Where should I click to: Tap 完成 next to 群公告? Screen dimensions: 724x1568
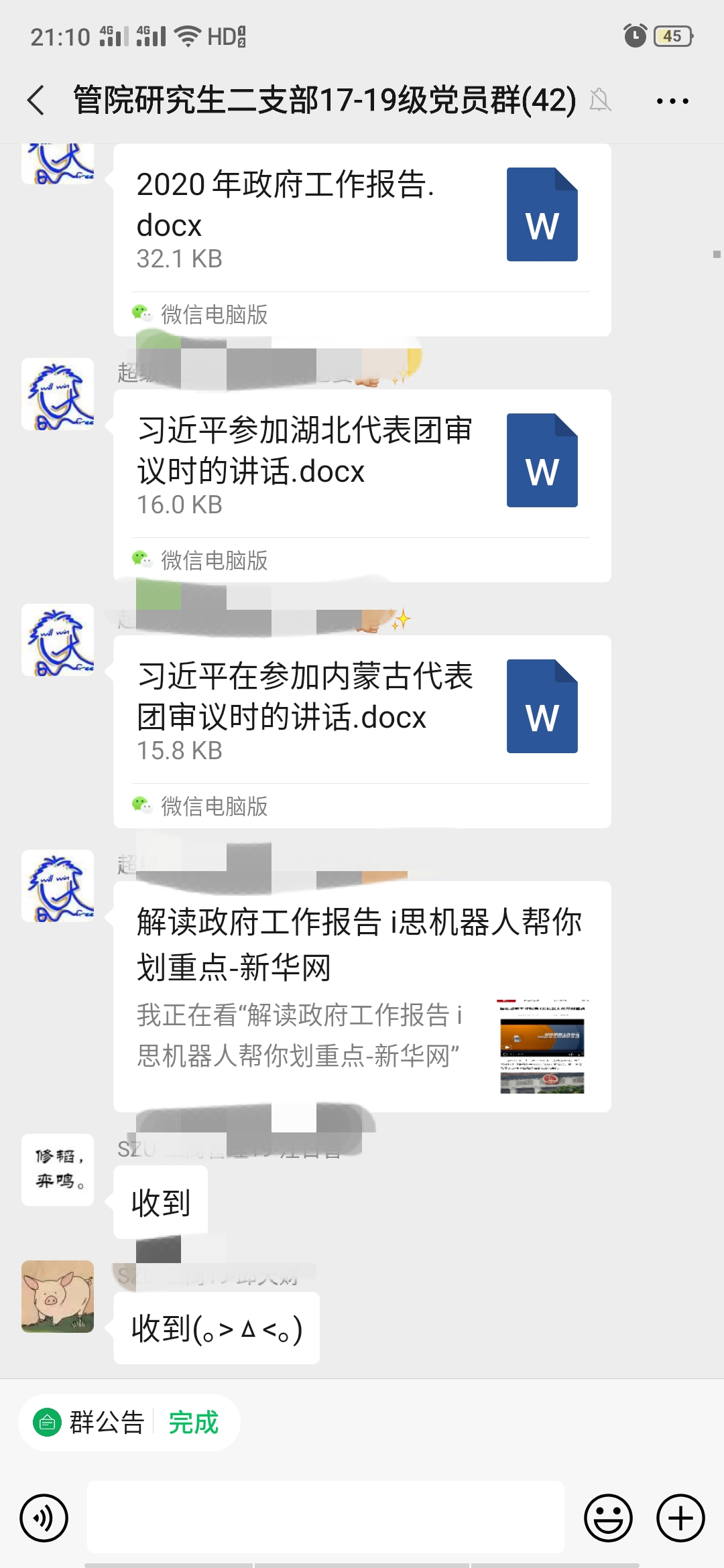coord(193,1422)
